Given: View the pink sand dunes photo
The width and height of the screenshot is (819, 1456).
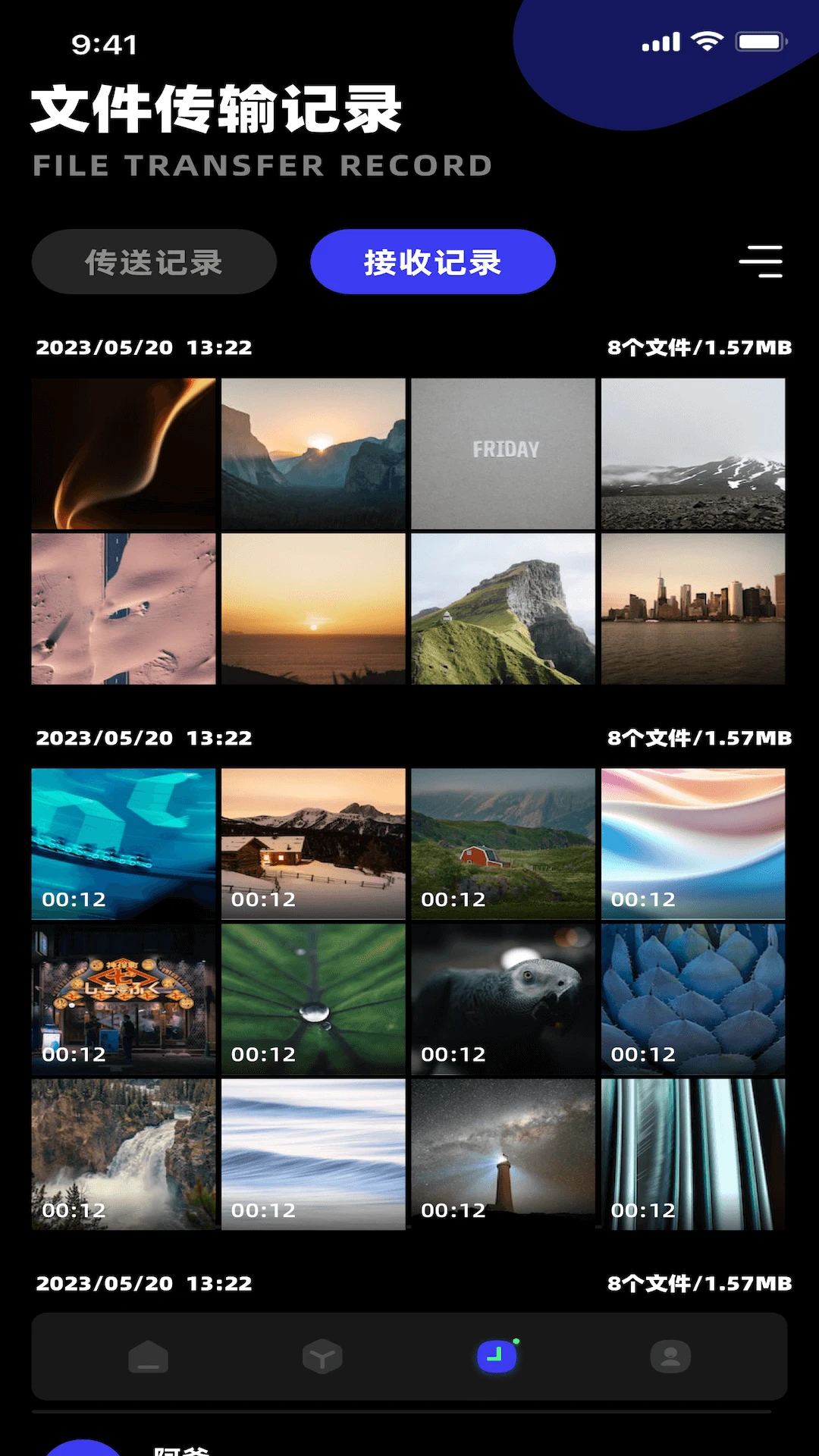Looking at the screenshot, I should coord(124,609).
